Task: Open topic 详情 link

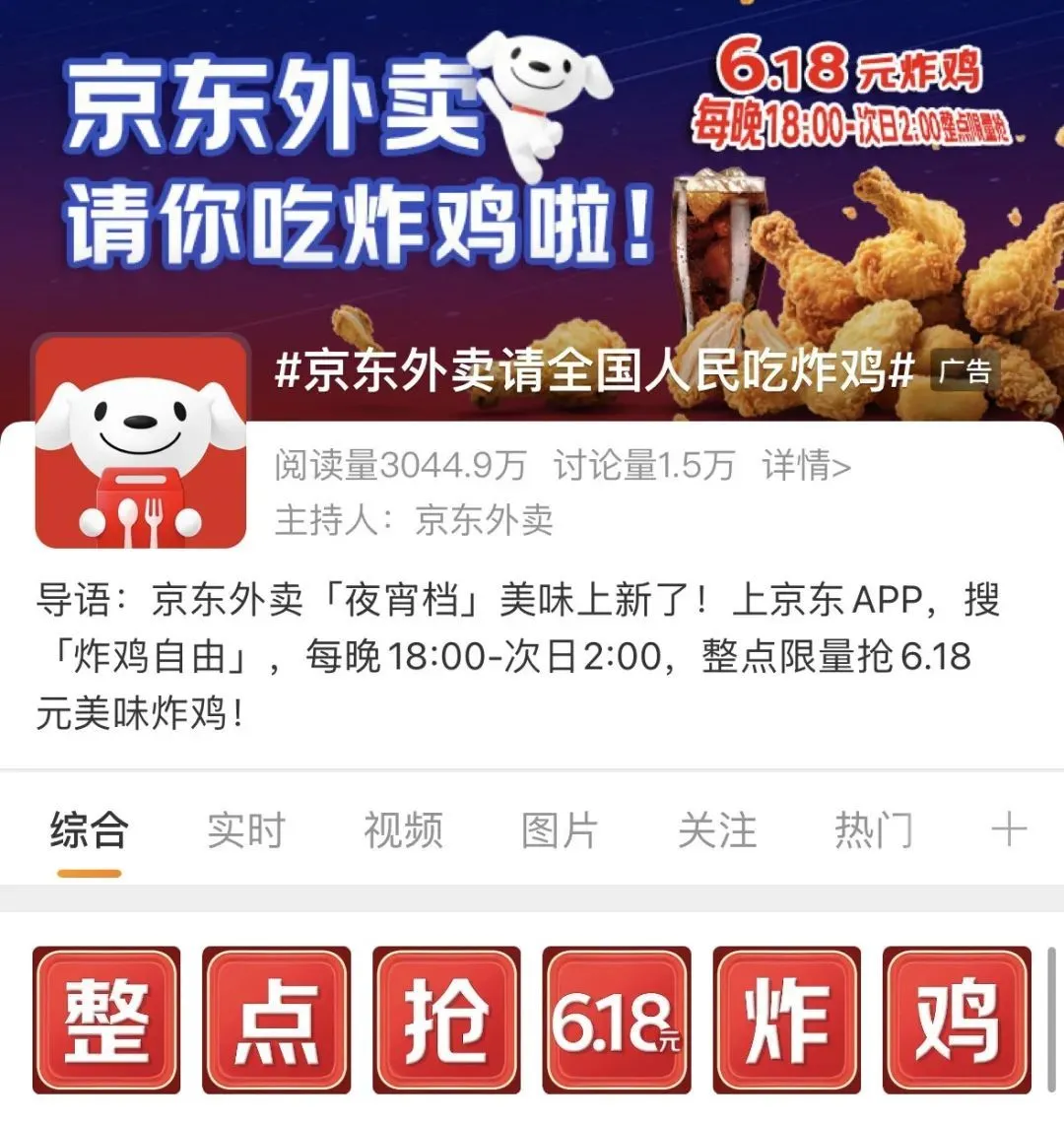Action: tap(806, 465)
